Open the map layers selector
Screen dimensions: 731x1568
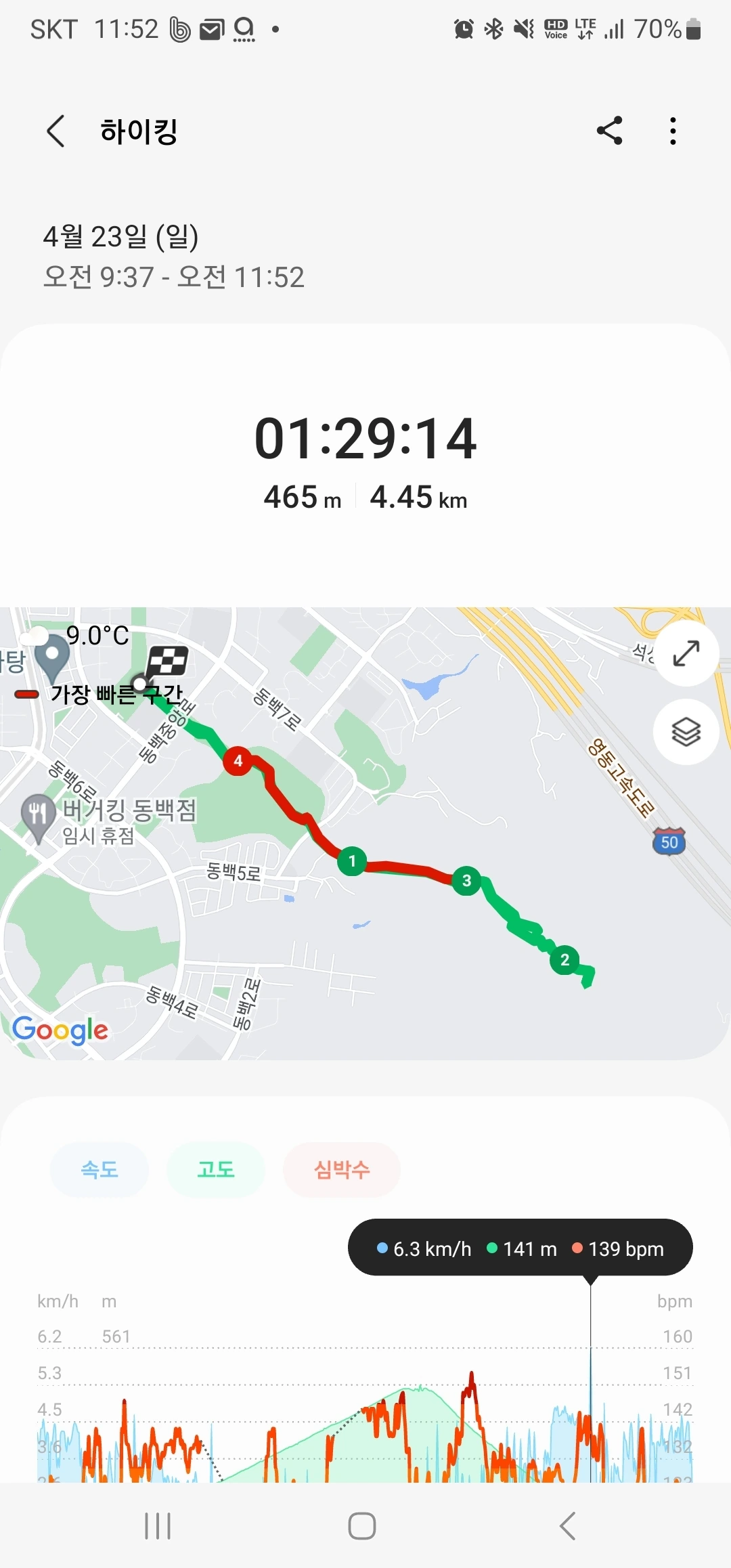[x=686, y=732]
